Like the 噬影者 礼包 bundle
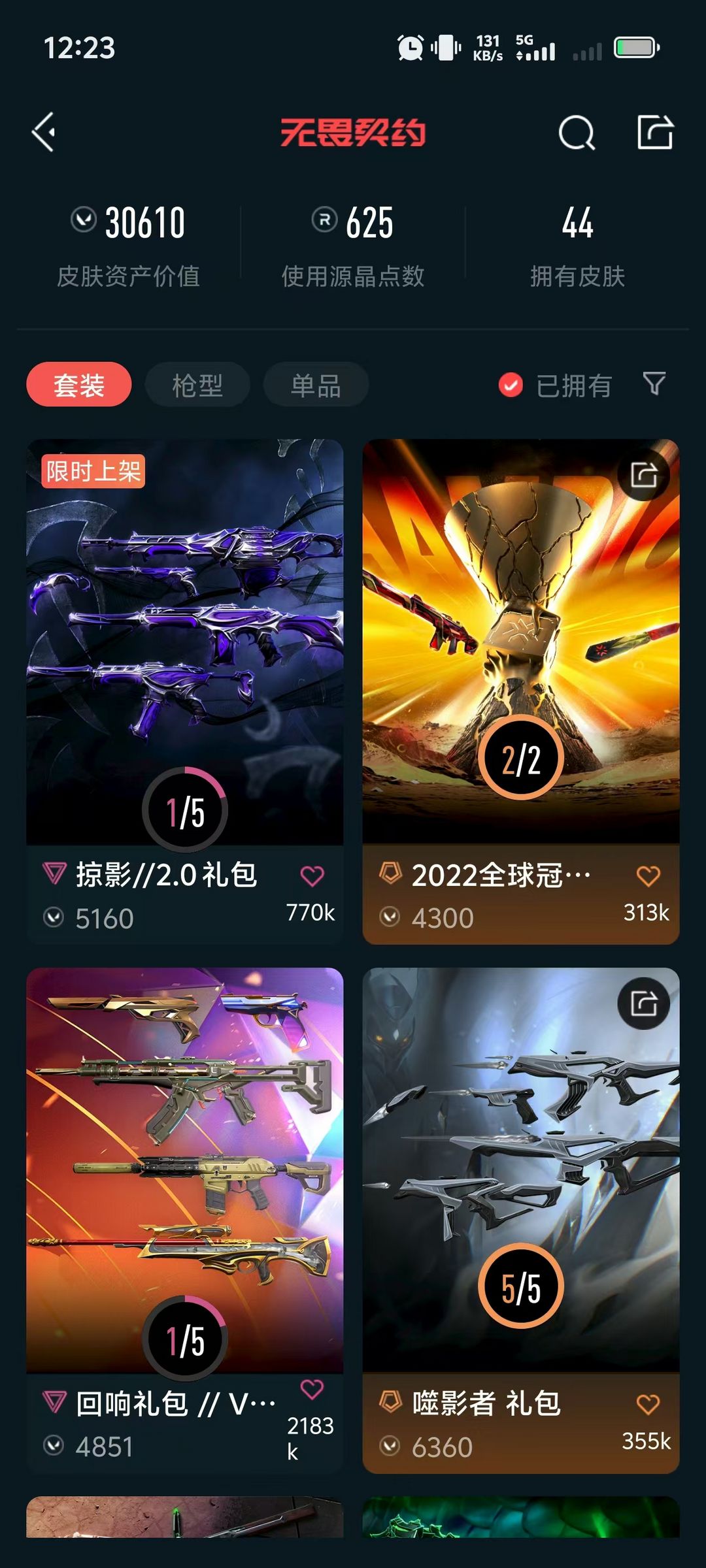 tap(648, 1404)
